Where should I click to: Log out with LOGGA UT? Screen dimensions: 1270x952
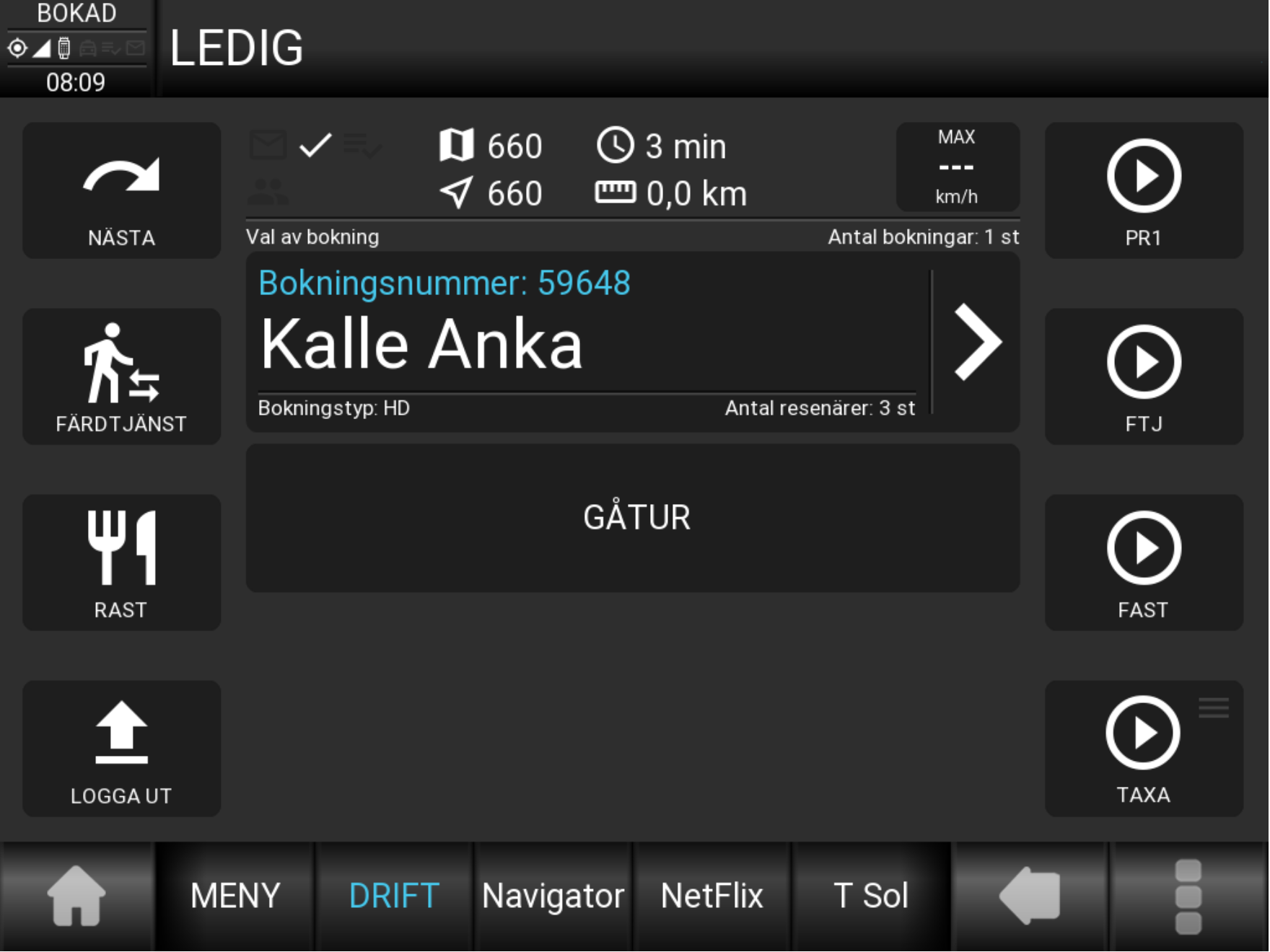pos(121,749)
